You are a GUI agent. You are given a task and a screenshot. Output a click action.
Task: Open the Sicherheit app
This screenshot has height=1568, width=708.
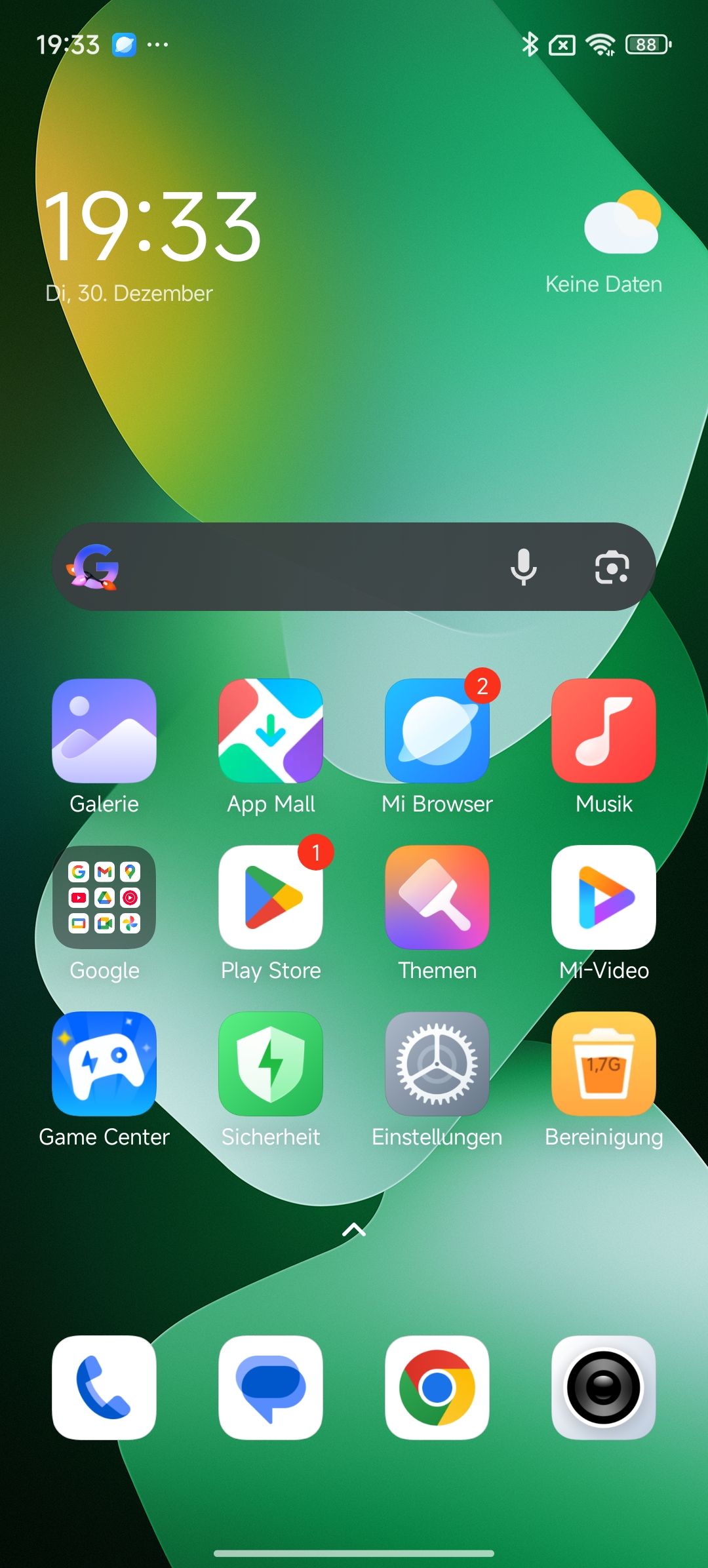pos(271,1064)
